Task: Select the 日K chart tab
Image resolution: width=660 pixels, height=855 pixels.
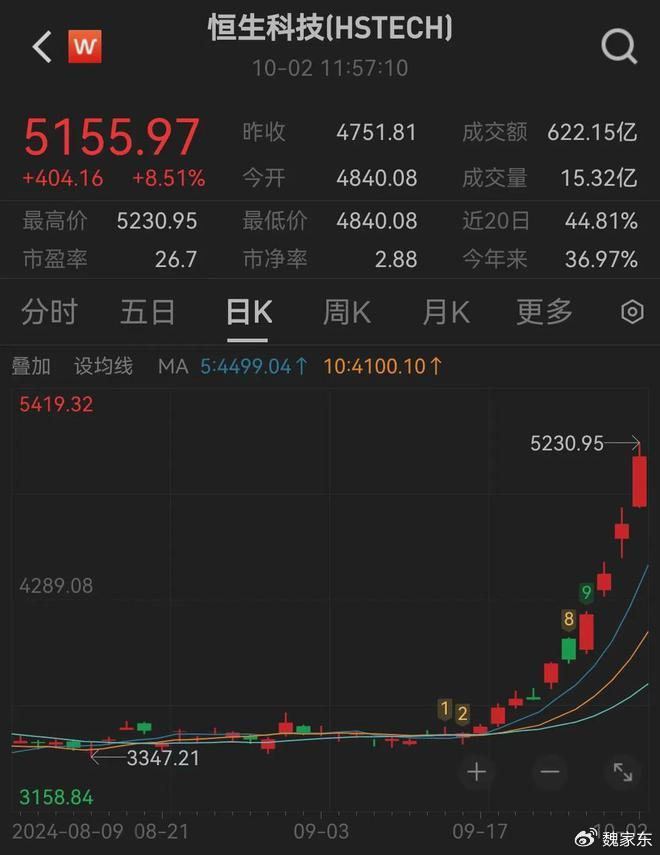Action: click(x=249, y=313)
